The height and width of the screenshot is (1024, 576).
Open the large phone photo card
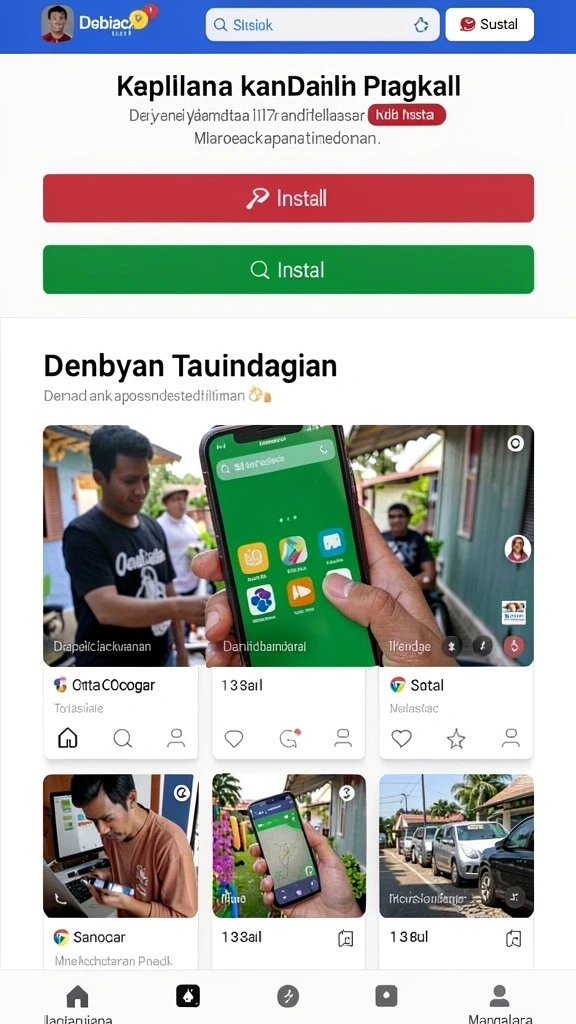(x=289, y=545)
